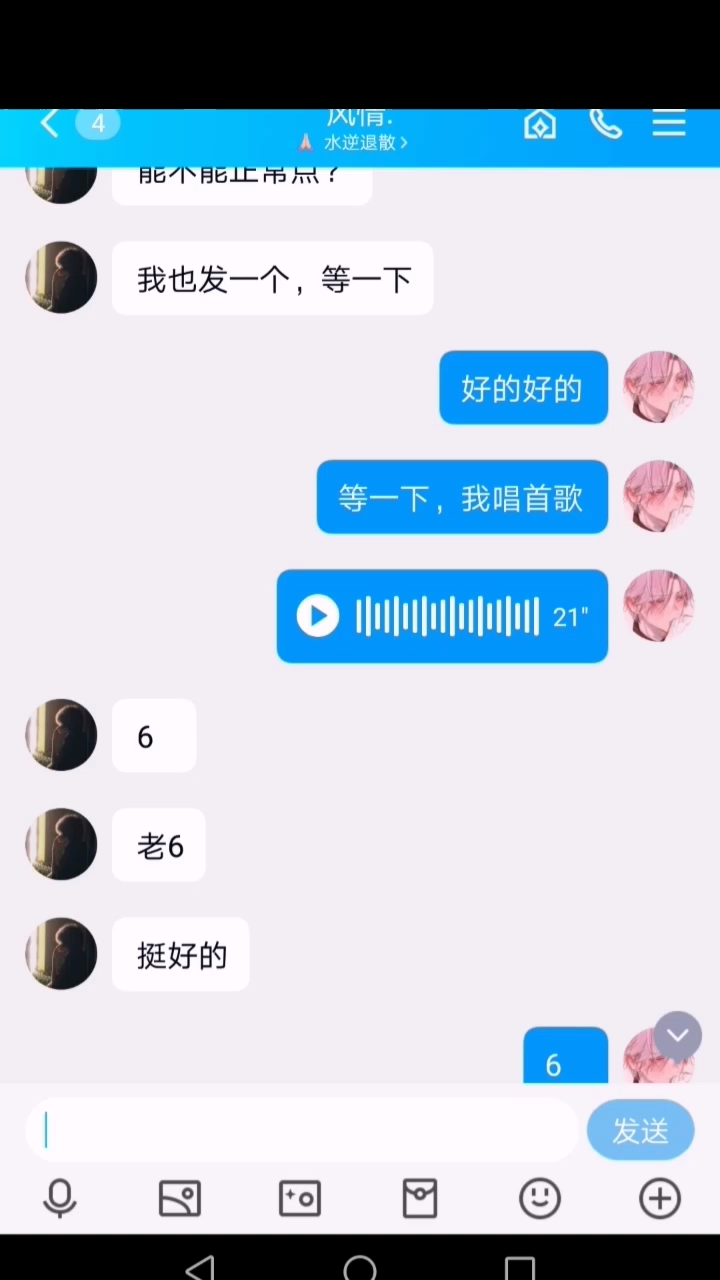Open more options with the plus icon

point(660,1197)
